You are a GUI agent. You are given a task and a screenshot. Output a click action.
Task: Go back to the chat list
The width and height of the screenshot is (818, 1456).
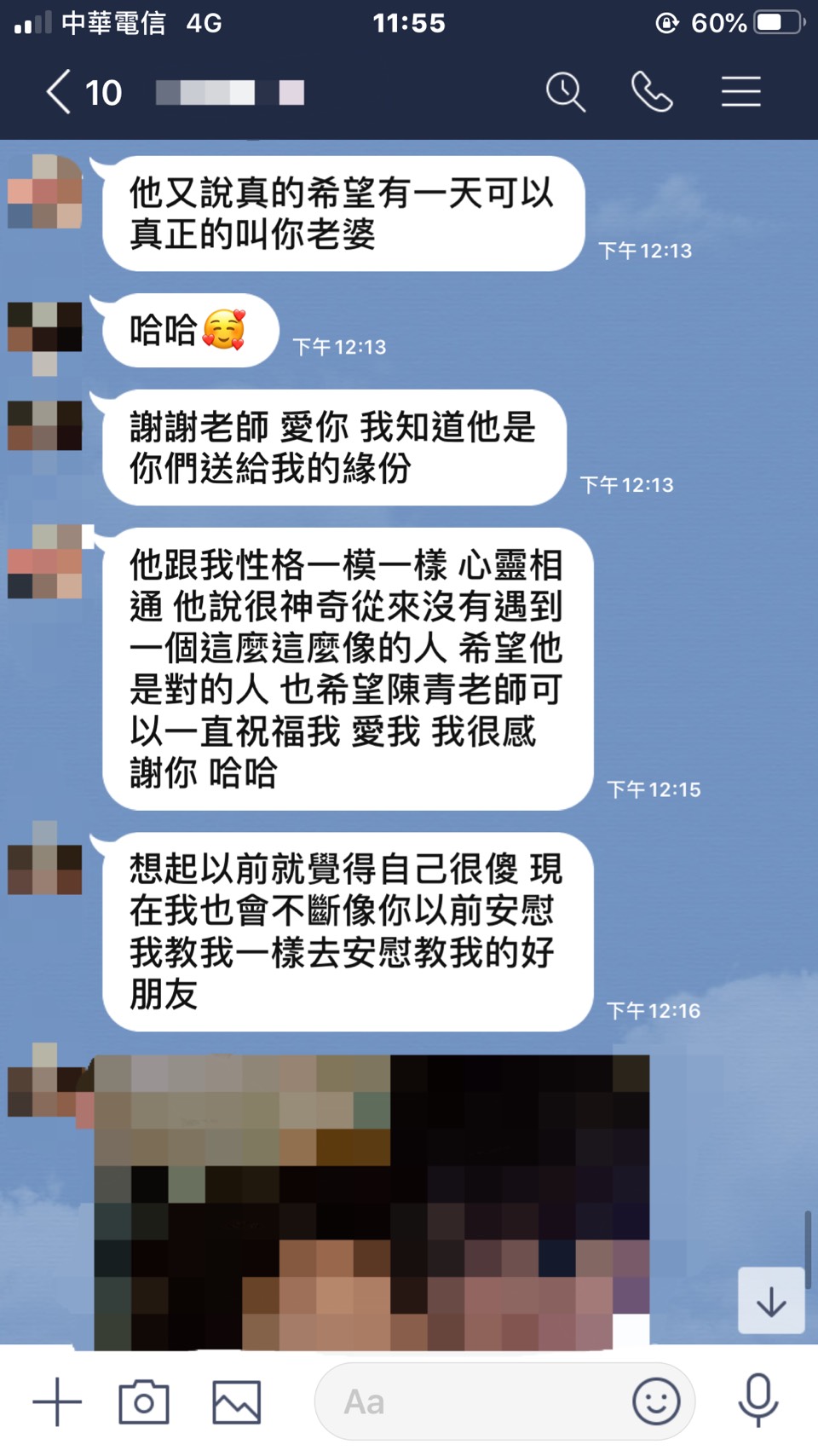coord(60,92)
